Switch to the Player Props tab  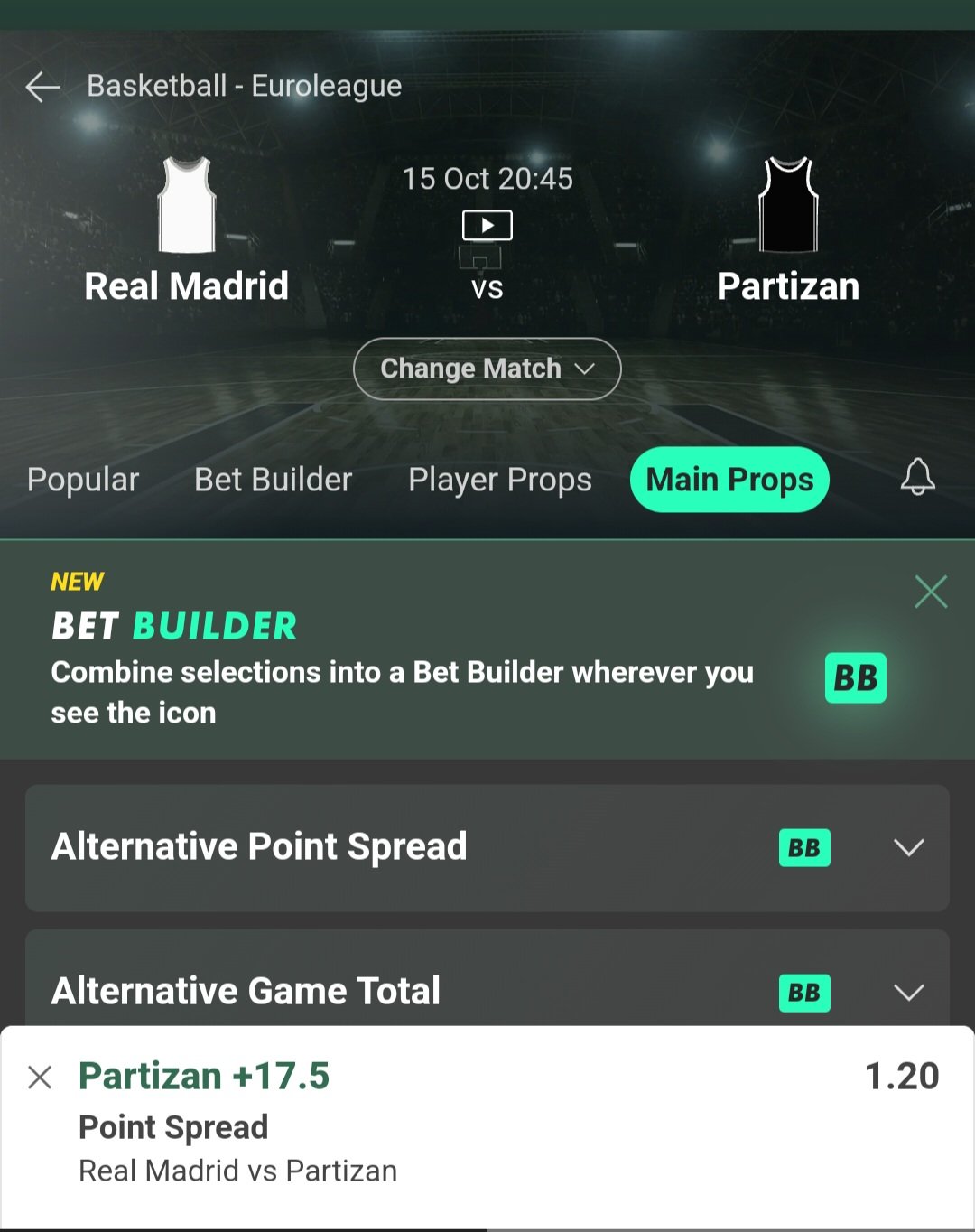click(x=499, y=480)
